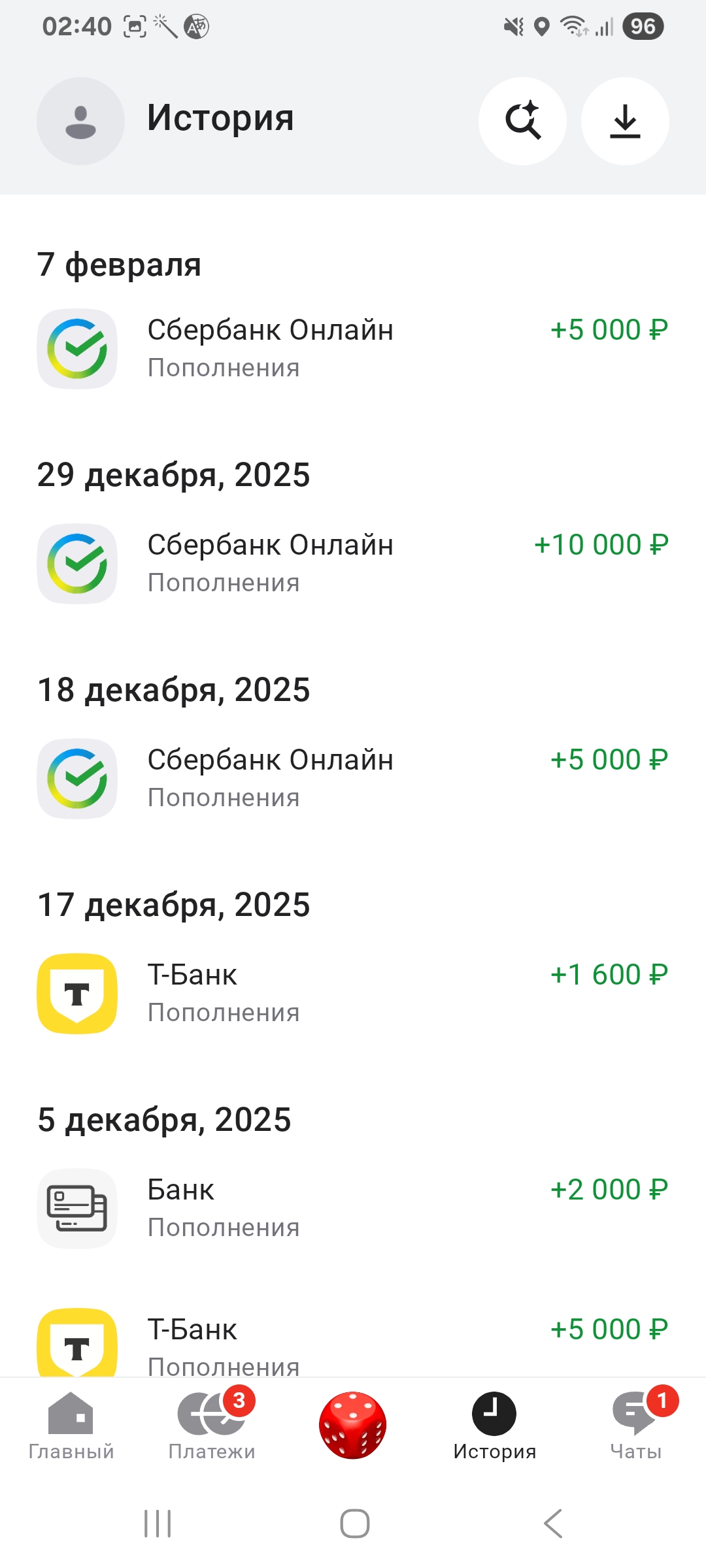Download the transaction history statement
The image size is (706, 1568).
point(625,122)
